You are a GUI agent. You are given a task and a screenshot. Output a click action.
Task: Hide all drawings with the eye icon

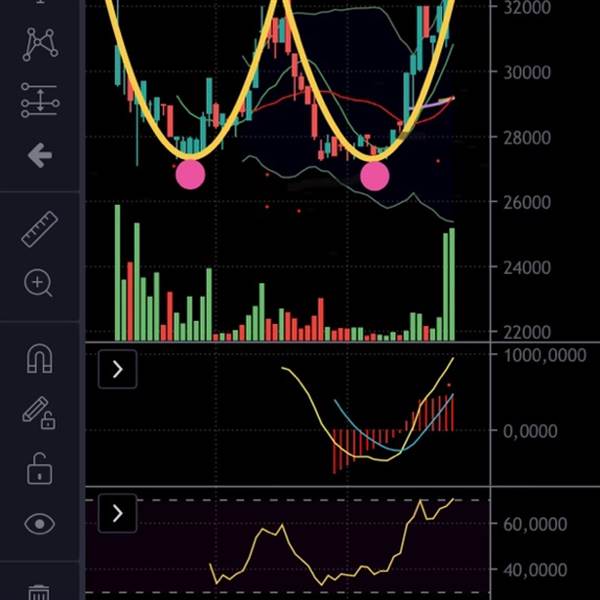[x=39, y=523]
